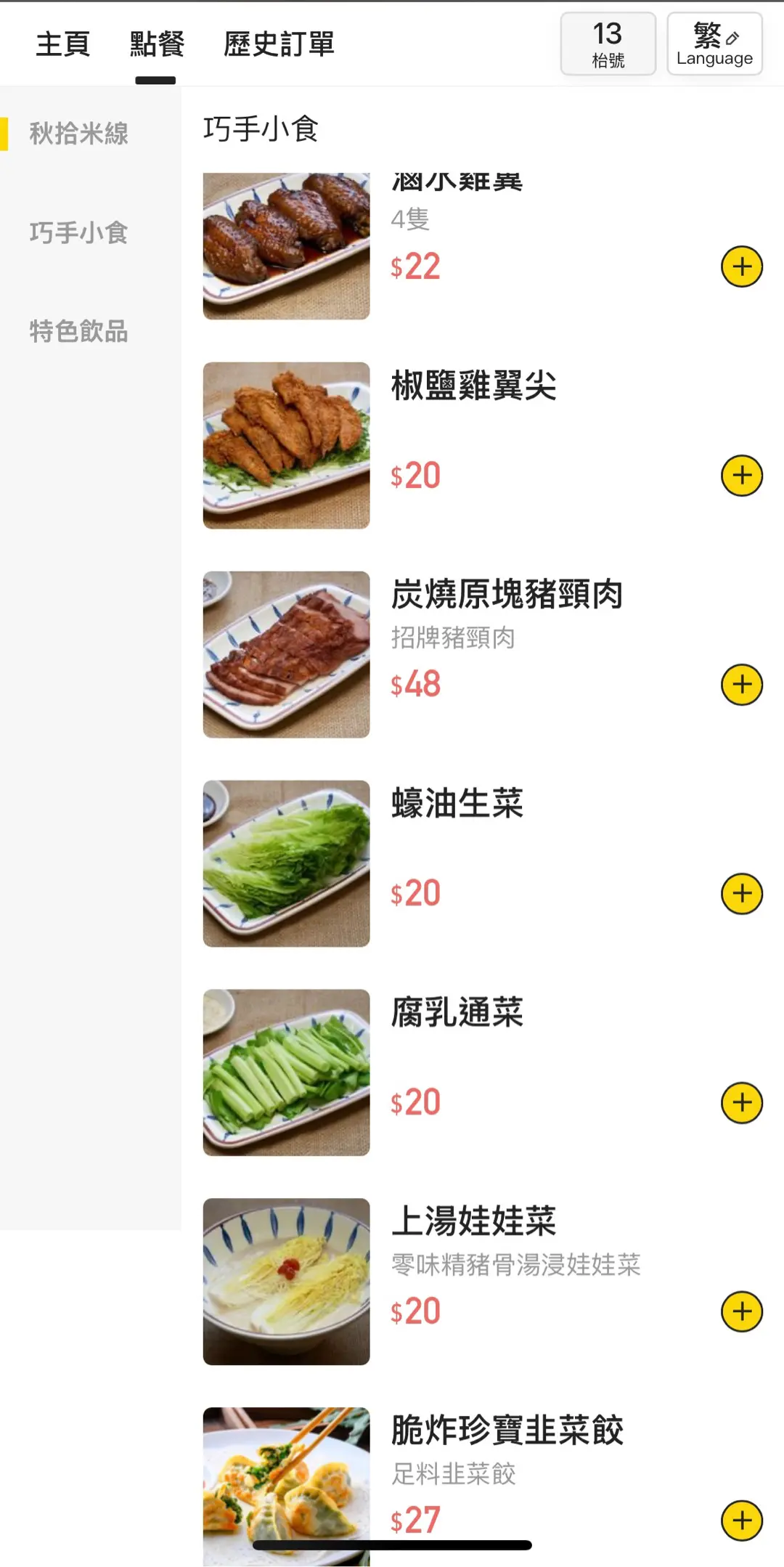Add 炭燒原塊豬頸肉 to the order

741,685
